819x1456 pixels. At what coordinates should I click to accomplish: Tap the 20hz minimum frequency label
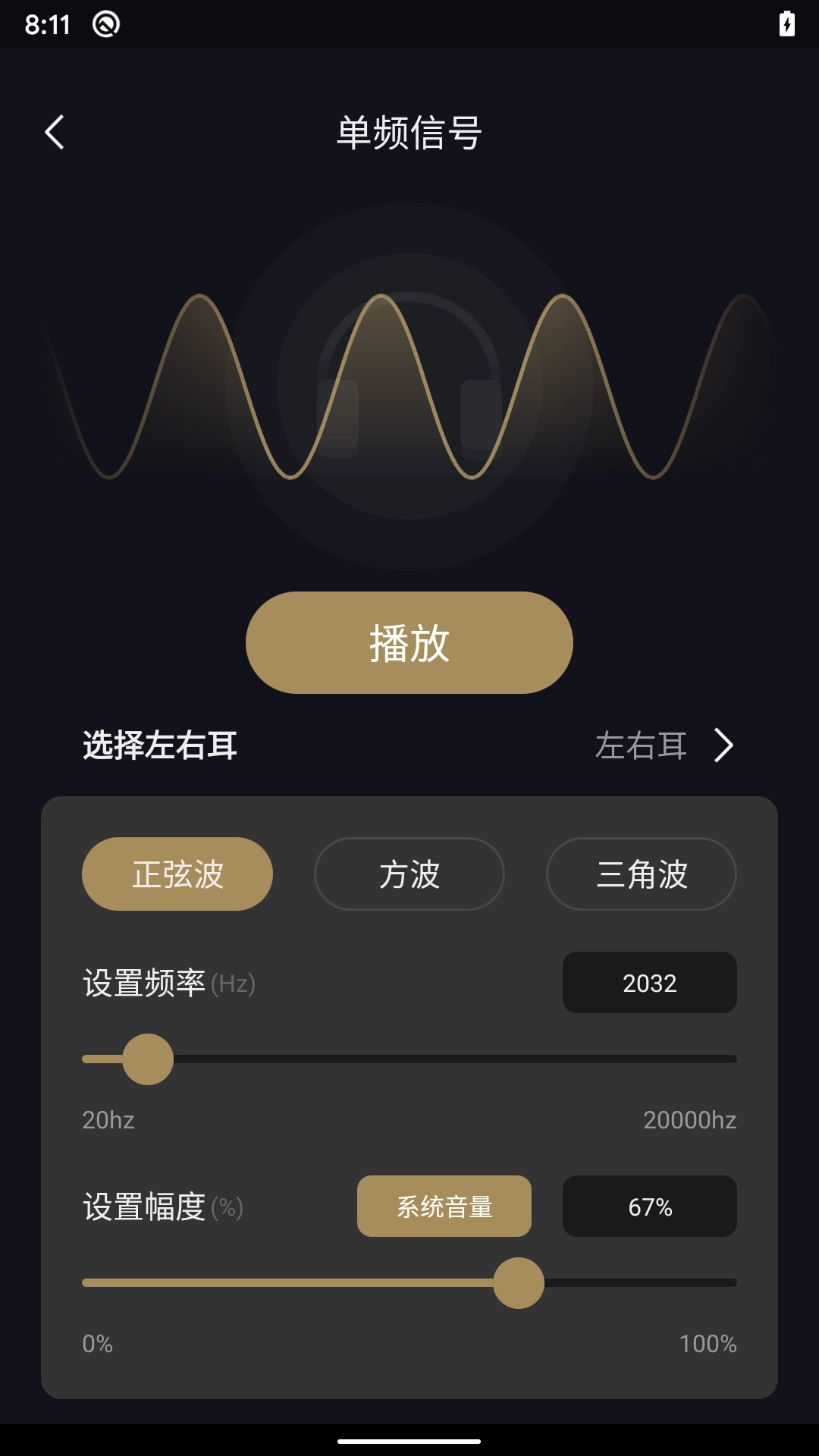coord(107,1120)
